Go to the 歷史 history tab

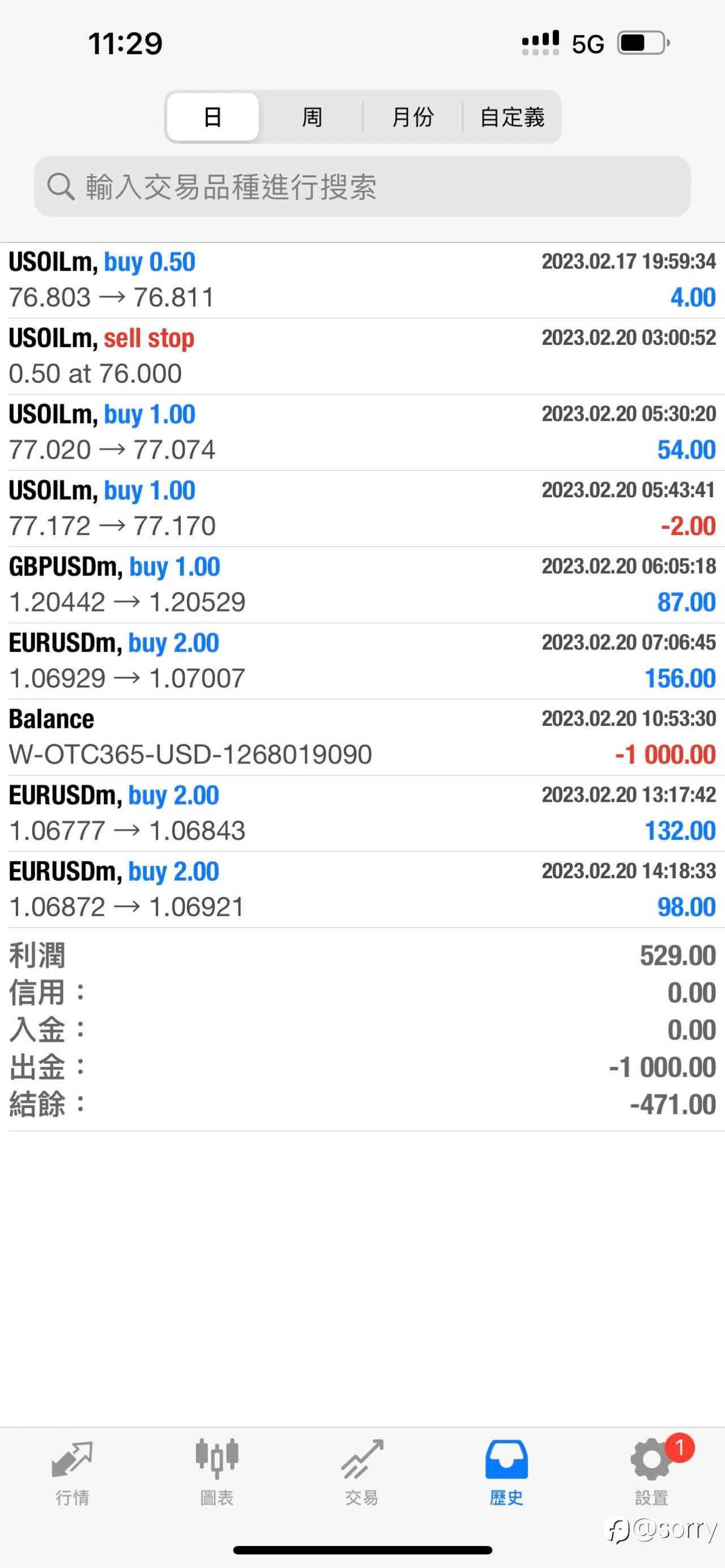[506, 1473]
